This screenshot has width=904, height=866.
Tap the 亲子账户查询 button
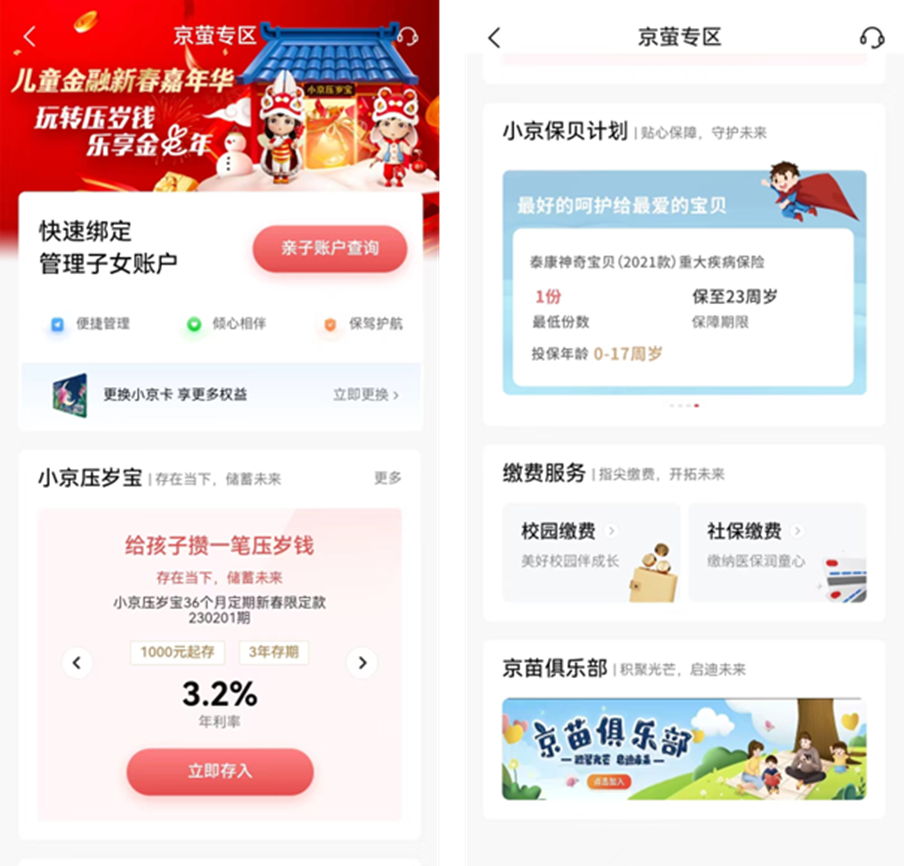329,249
